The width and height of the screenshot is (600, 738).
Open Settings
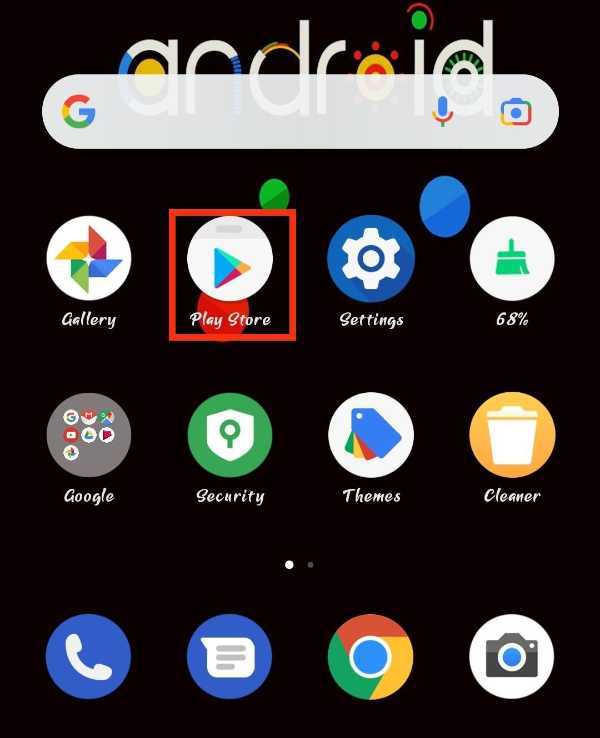[x=371, y=258]
